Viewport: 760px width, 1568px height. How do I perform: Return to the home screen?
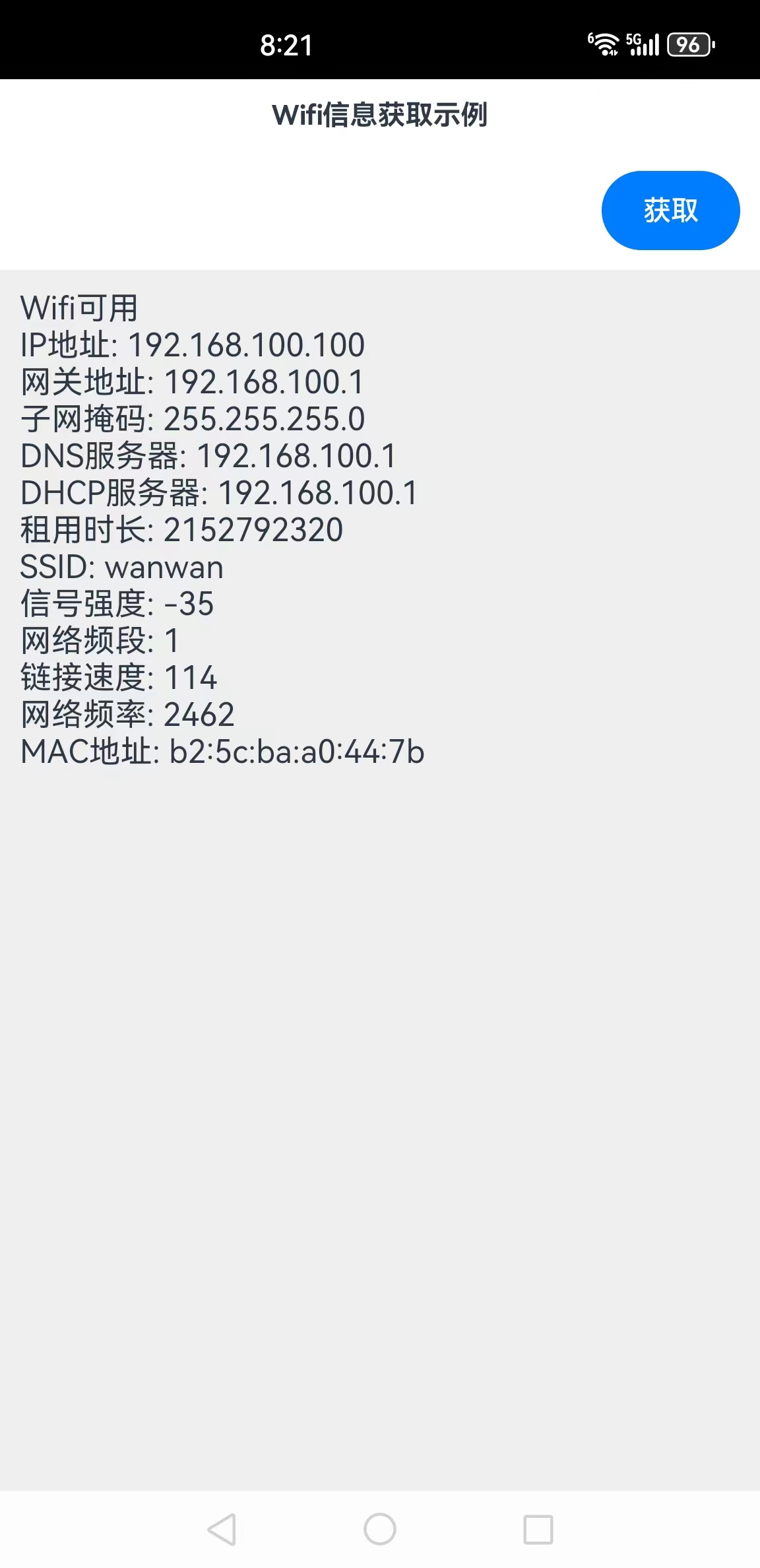[x=380, y=1529]
